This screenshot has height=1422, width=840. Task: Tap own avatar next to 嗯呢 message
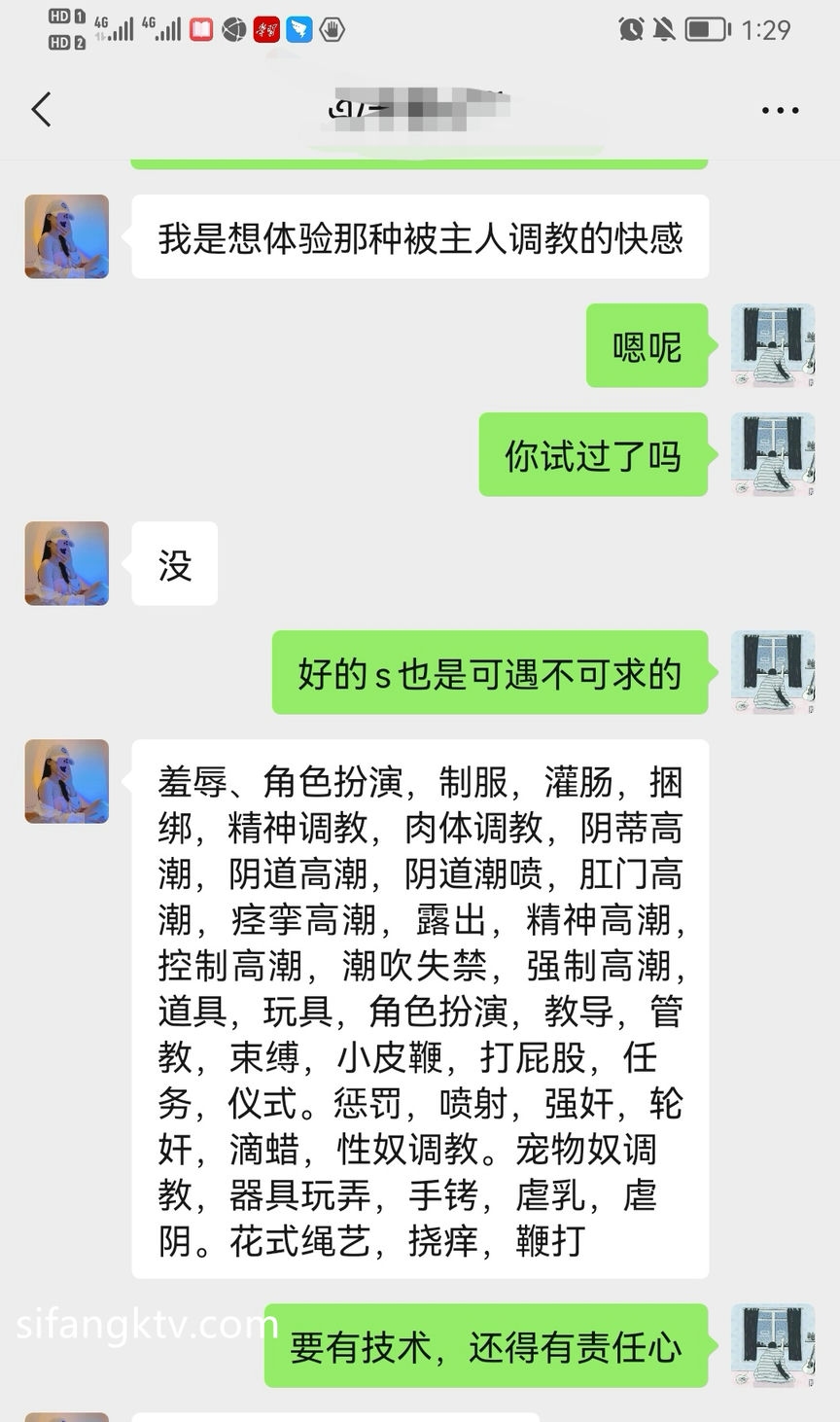point(773,345)
